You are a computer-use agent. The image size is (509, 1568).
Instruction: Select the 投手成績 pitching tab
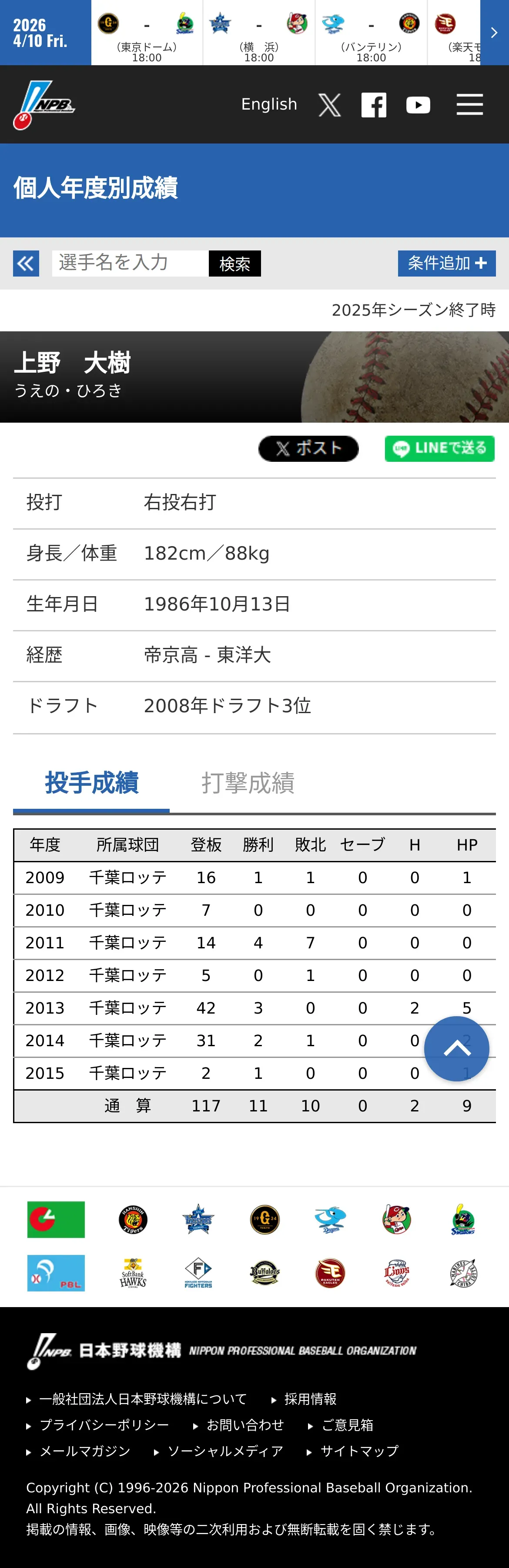[x=91, y=783]
